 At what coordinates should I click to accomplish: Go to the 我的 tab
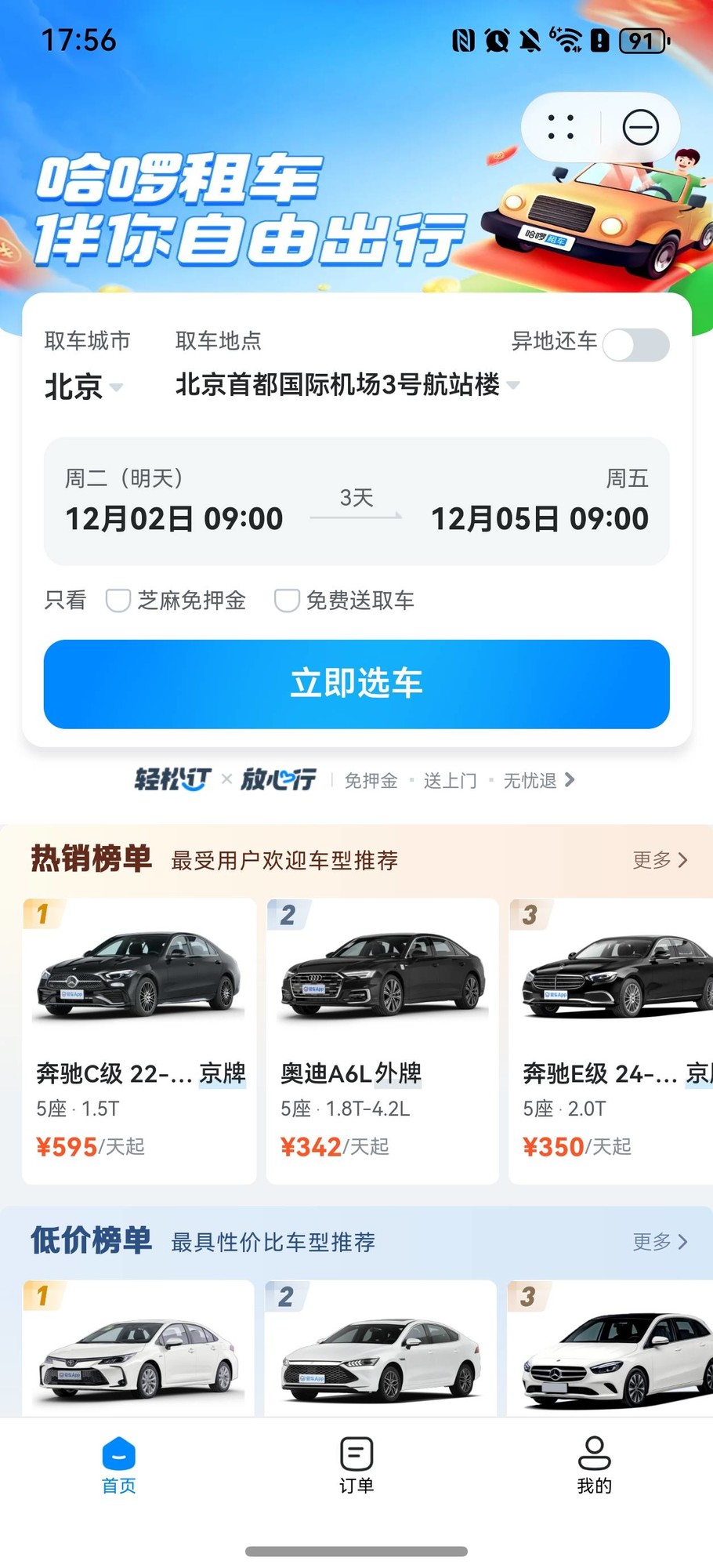[x=594, y=1465]
